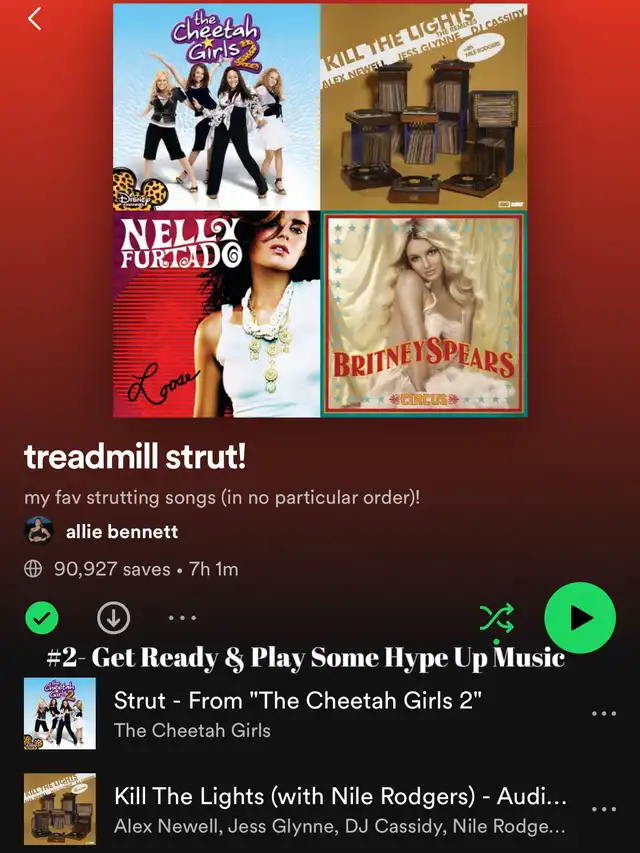This screenshot has height=853, width=640.
Task: Open more options for the Strut track
Action: tap(604, 714)
